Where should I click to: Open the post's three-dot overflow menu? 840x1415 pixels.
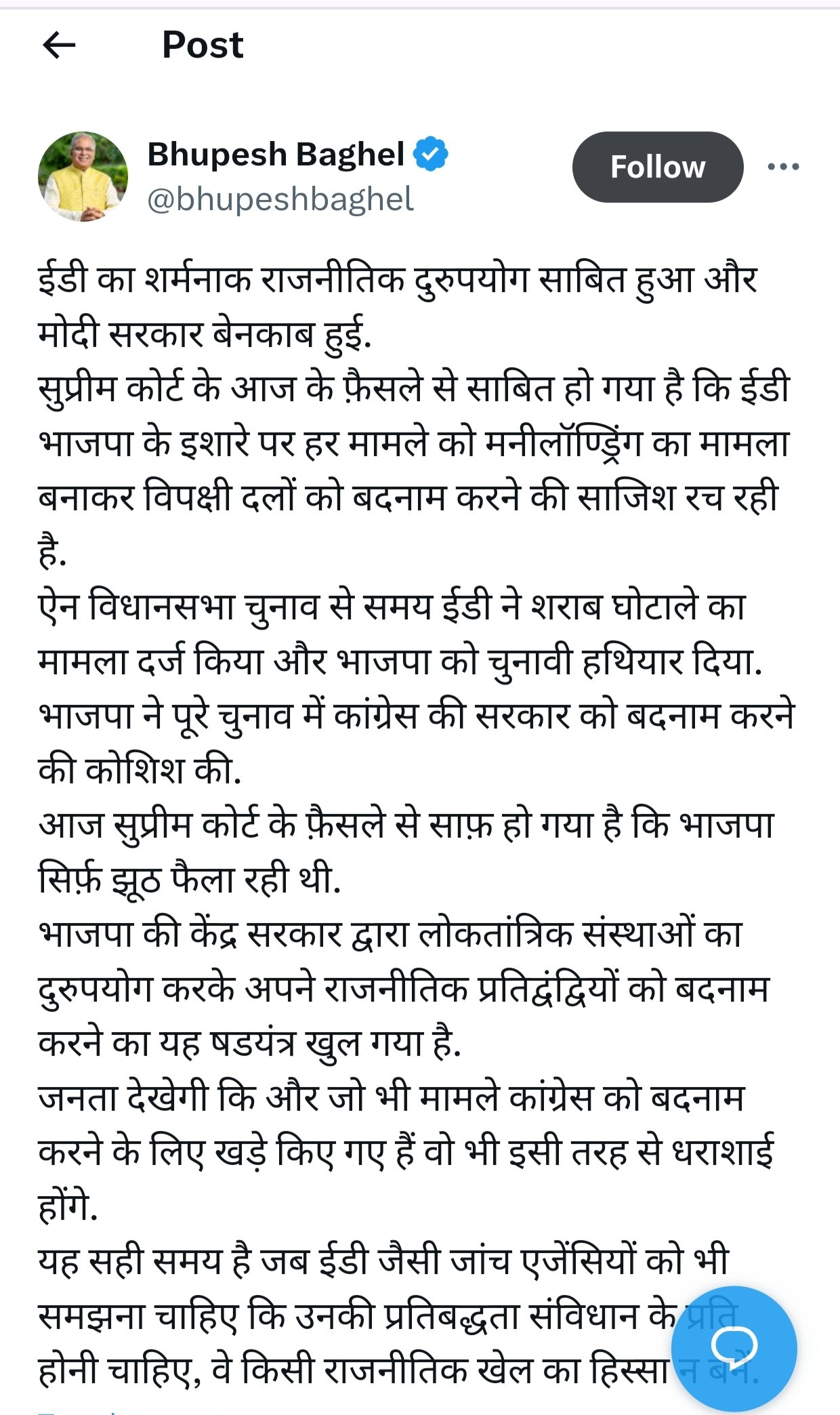[783, 167]
